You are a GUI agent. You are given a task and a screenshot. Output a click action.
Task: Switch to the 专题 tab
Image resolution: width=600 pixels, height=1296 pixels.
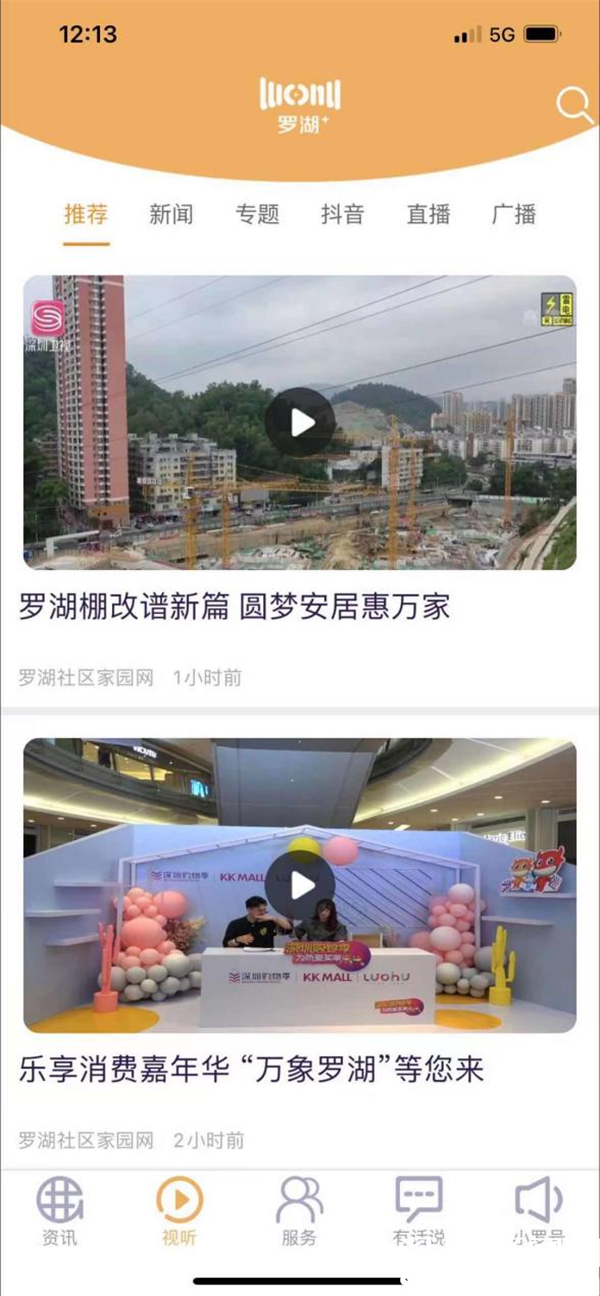(257, 214)
